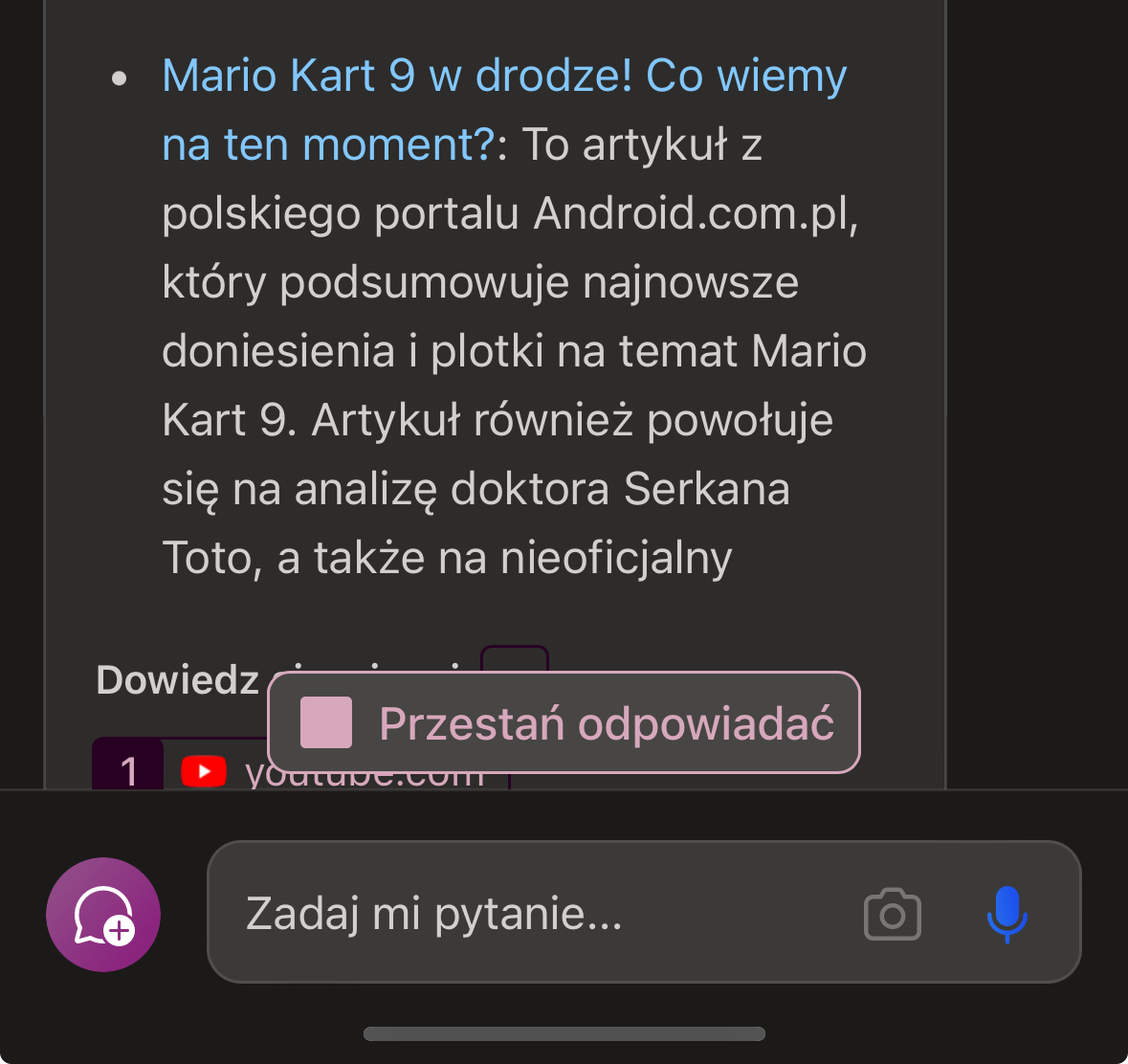This screenshot has height=1064, width=1128.
Task: Start a new chat topic
Action: [103, 915]
